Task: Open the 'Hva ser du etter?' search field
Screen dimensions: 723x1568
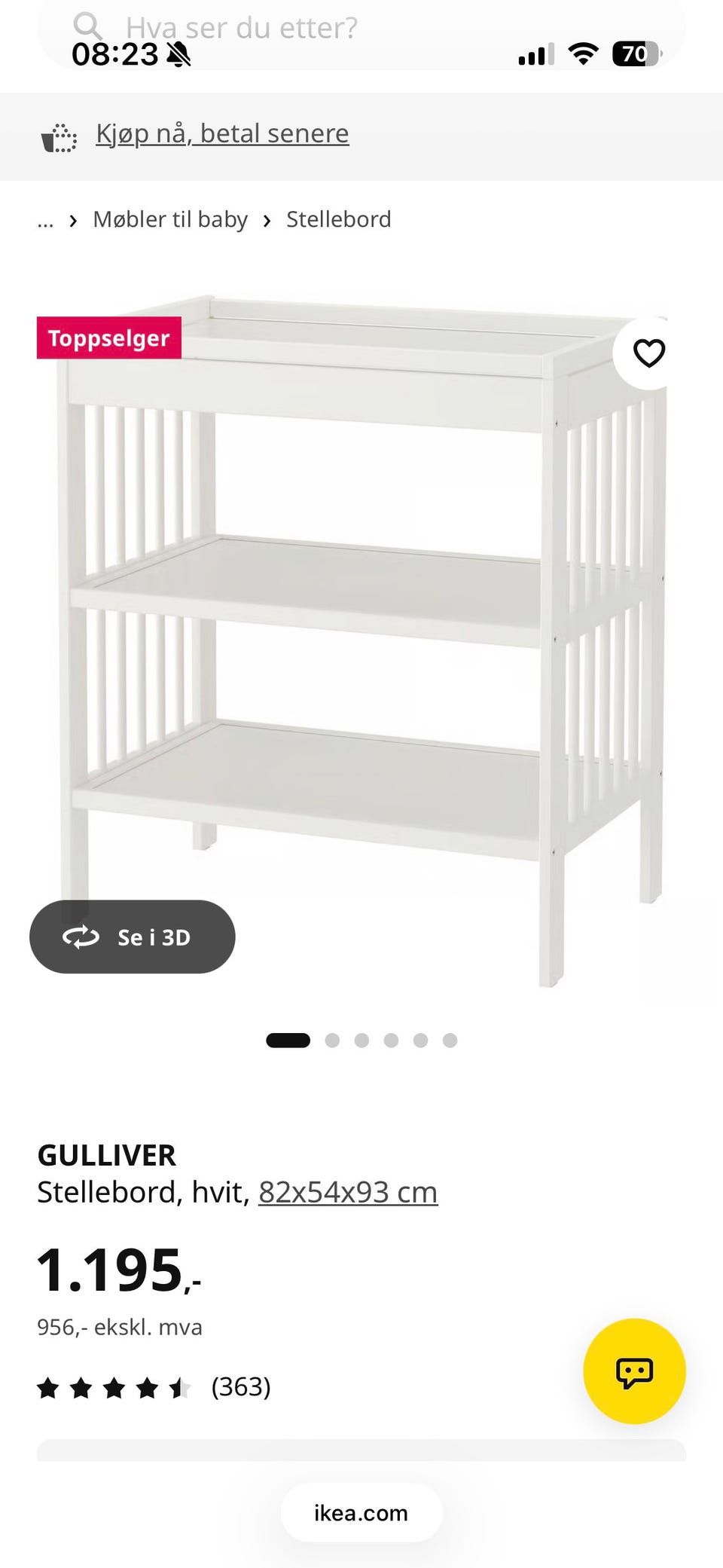Action: (361, 30)
